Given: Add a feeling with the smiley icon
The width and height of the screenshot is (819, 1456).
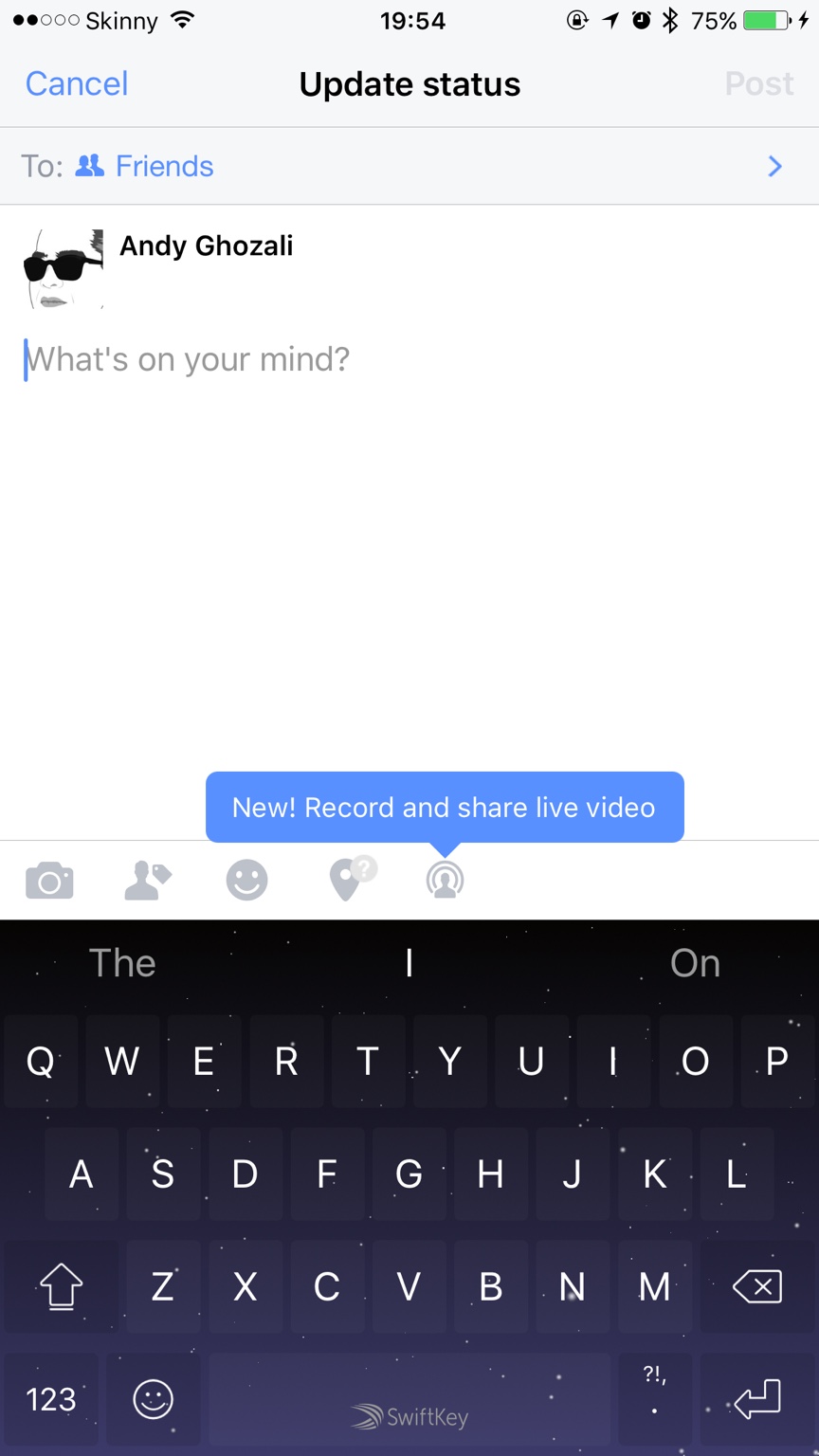Looking at the screenshot, I should pos(246,881).
